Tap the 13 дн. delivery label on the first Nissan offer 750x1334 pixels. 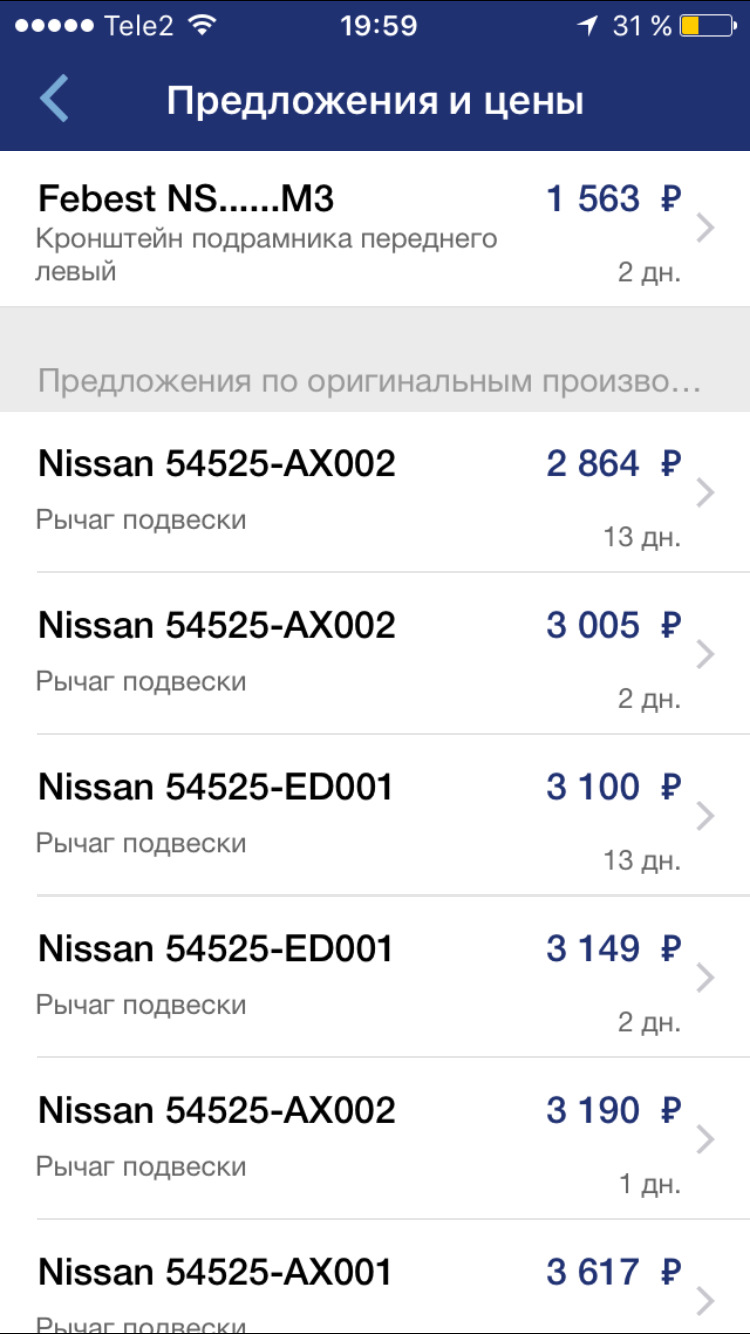644,536
